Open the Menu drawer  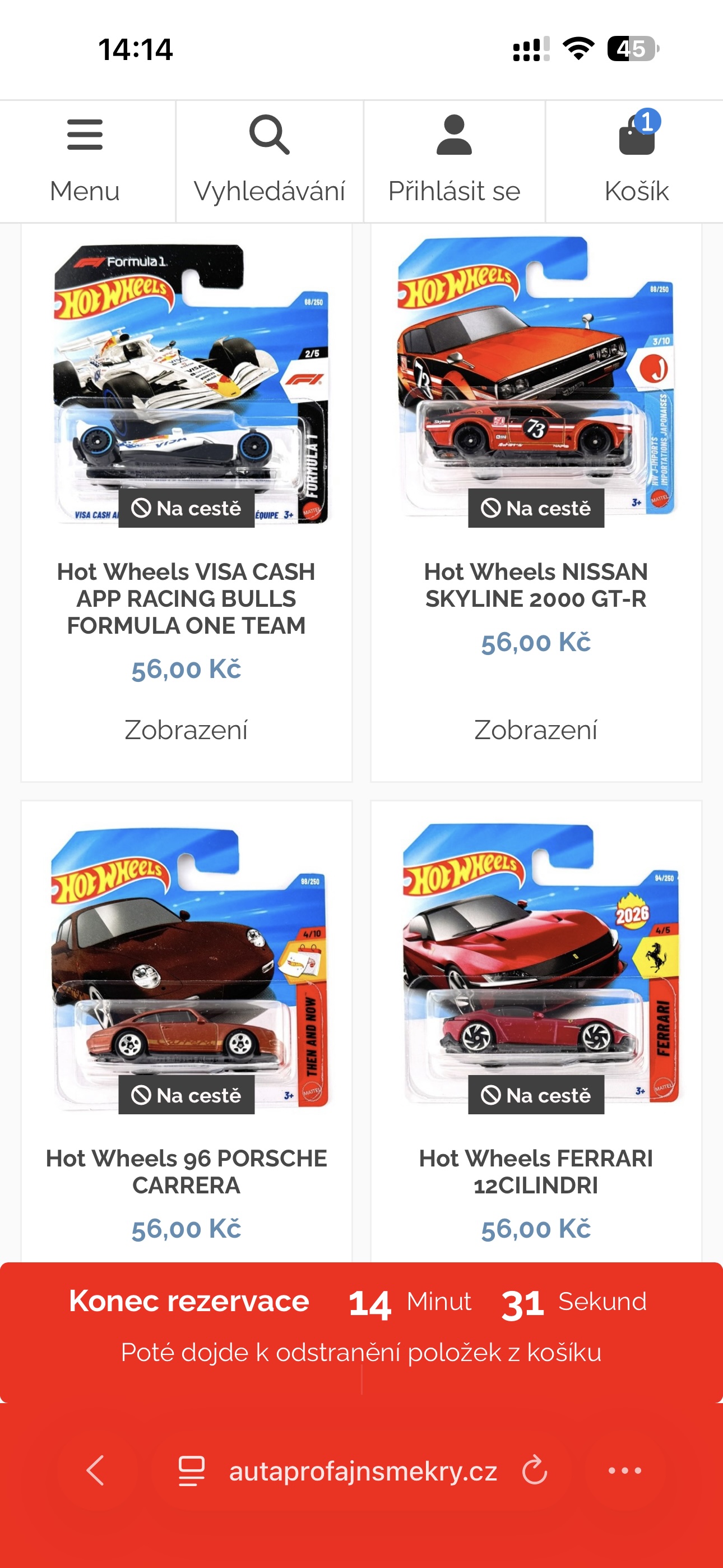click(85, 161)
